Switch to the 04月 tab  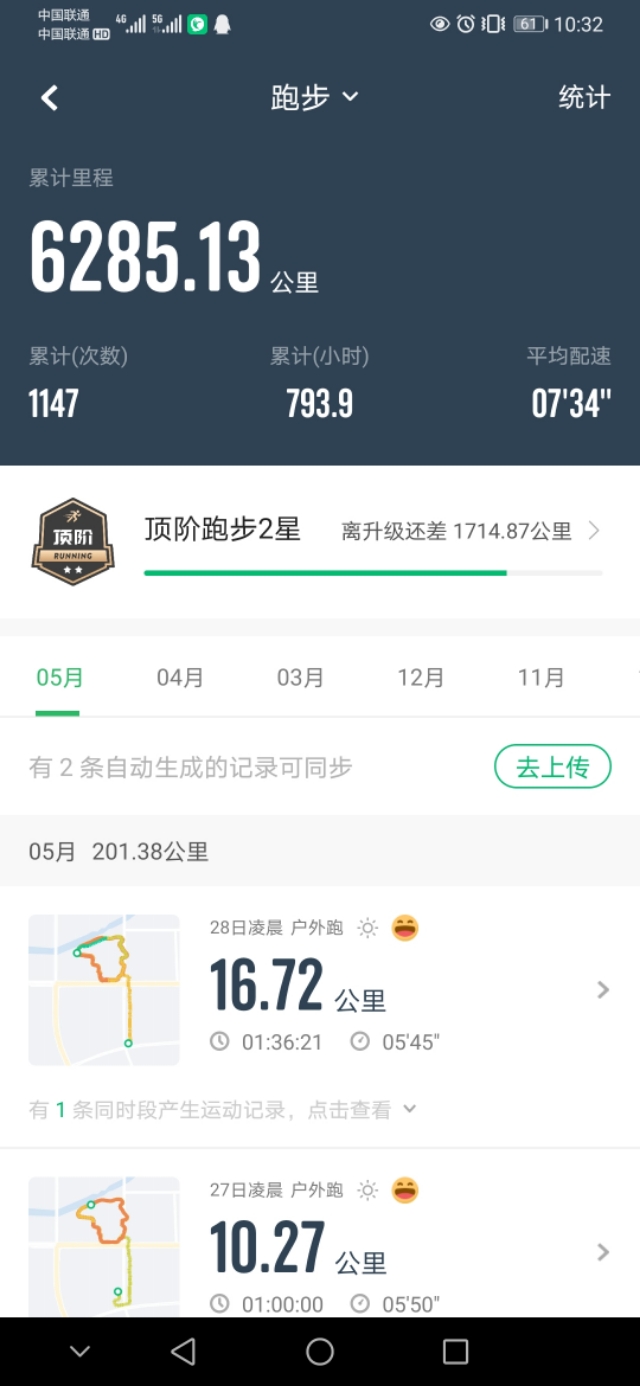click(x=180, y=678)
